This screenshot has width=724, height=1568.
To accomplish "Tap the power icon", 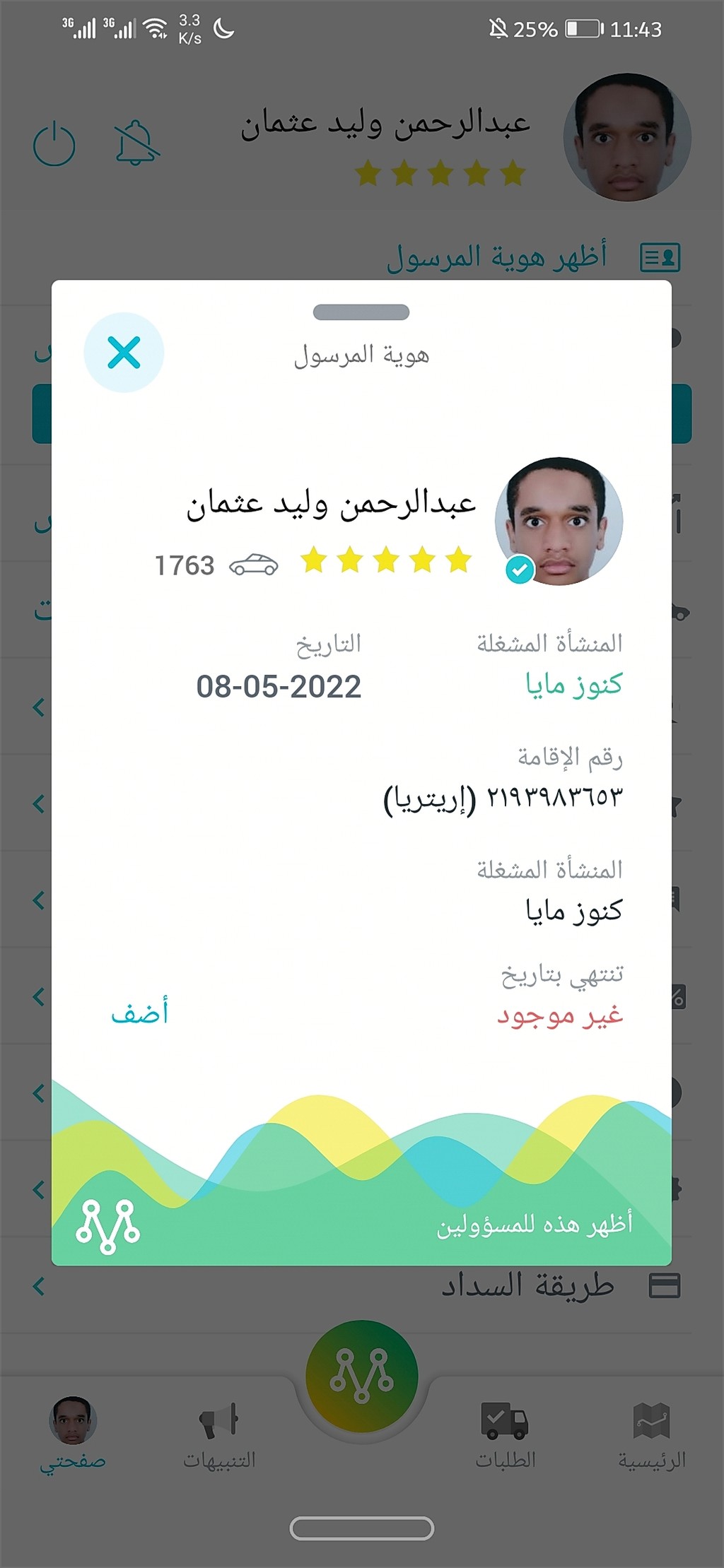I will coord(54,144).
